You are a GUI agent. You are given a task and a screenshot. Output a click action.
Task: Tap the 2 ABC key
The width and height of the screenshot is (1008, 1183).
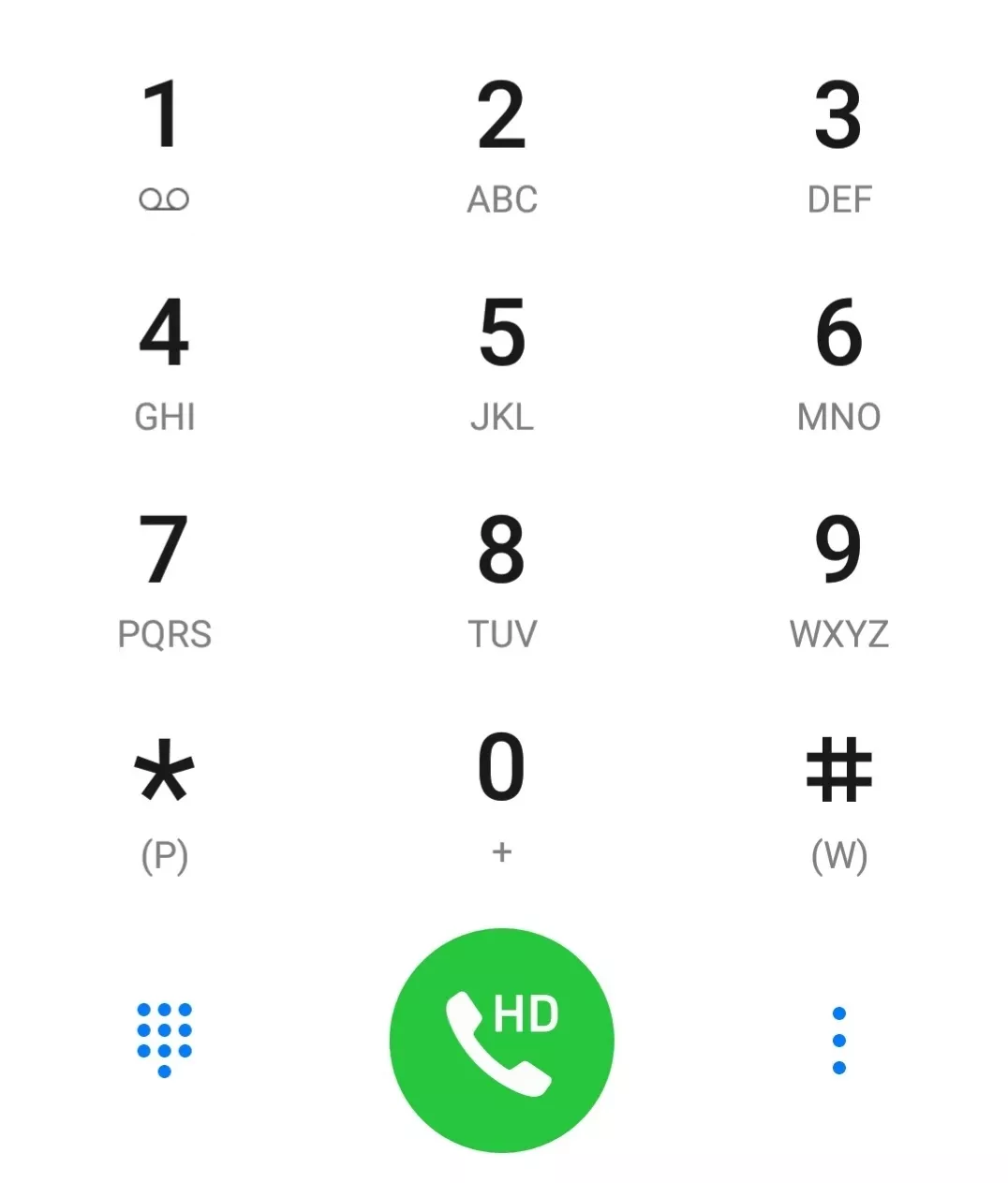(x=502, y=140)
